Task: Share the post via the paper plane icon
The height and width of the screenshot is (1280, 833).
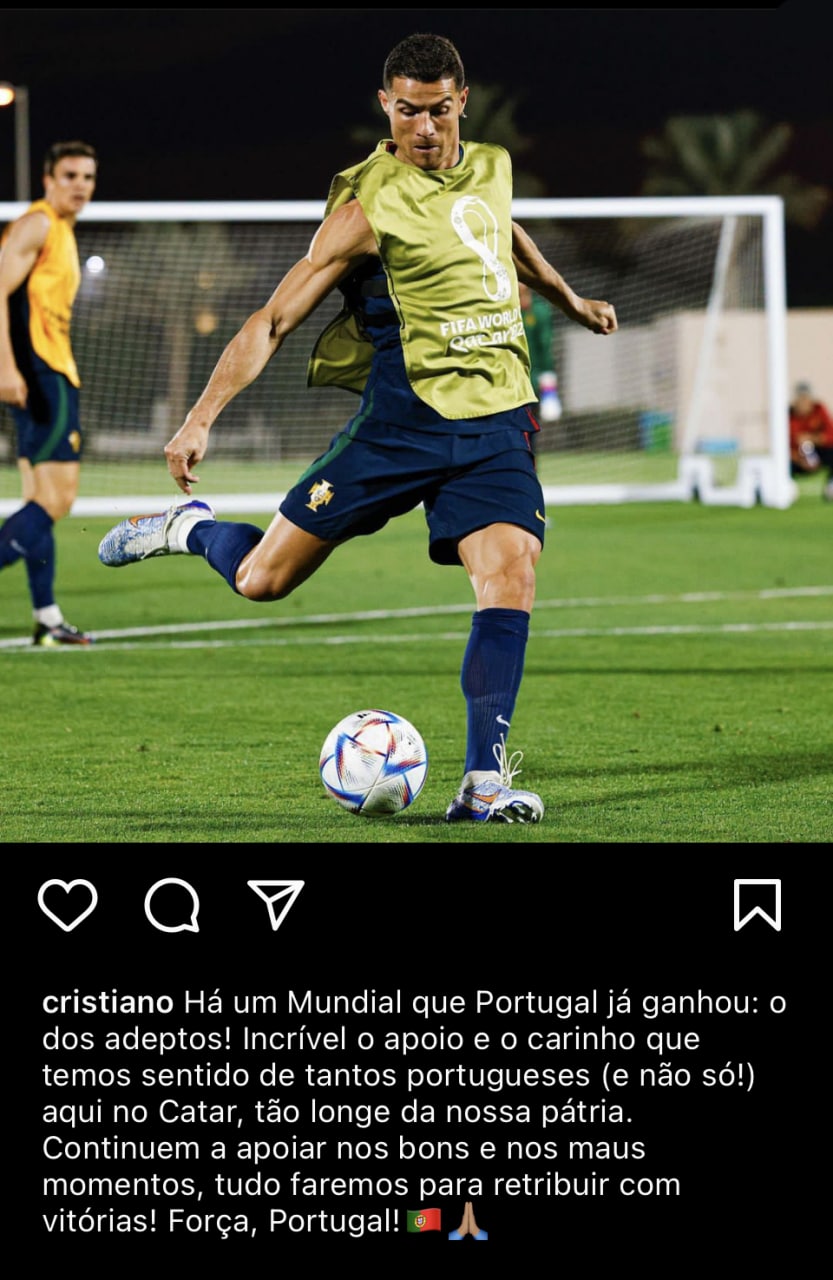Action: pyautogui.click(x=276, y=904)
